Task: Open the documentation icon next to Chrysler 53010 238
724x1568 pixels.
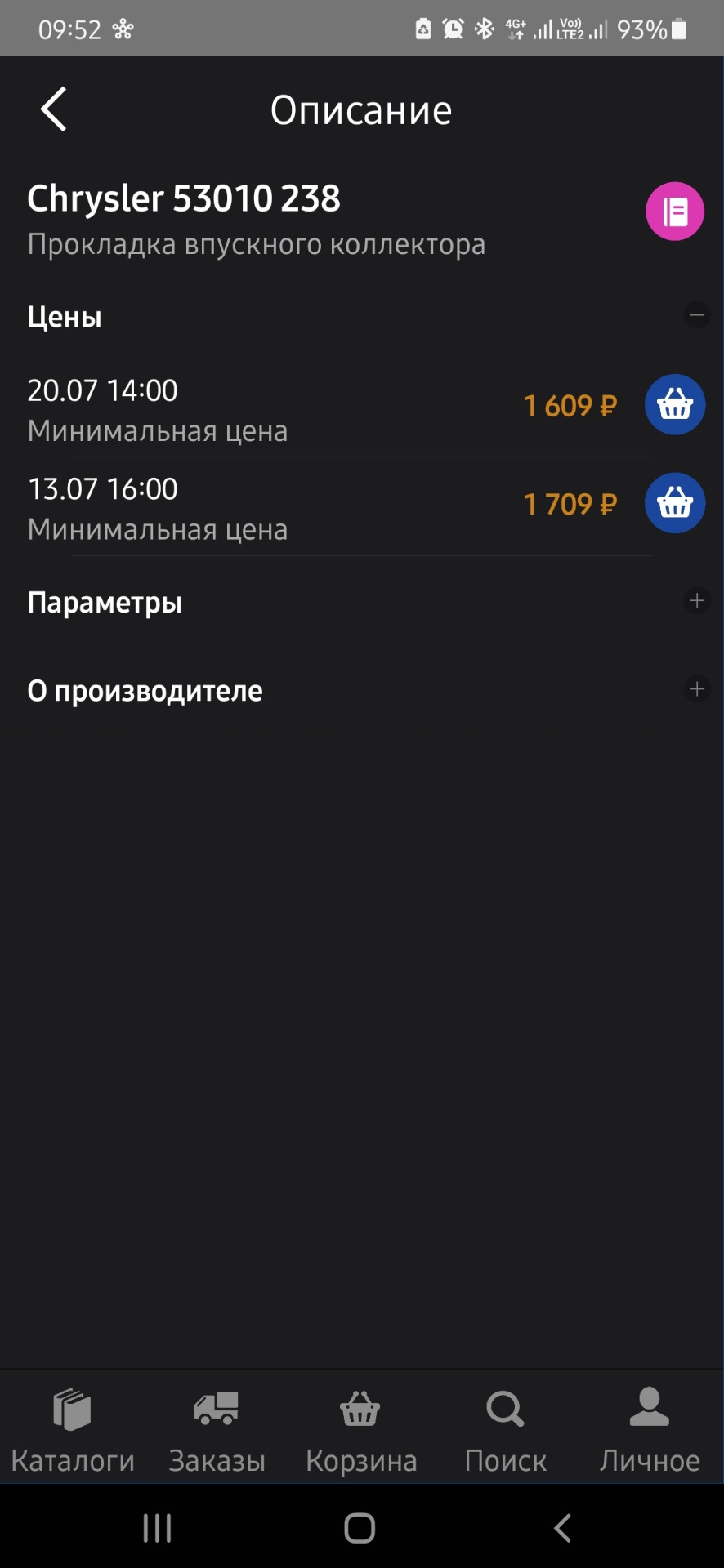Action: (x=674, y=211)
